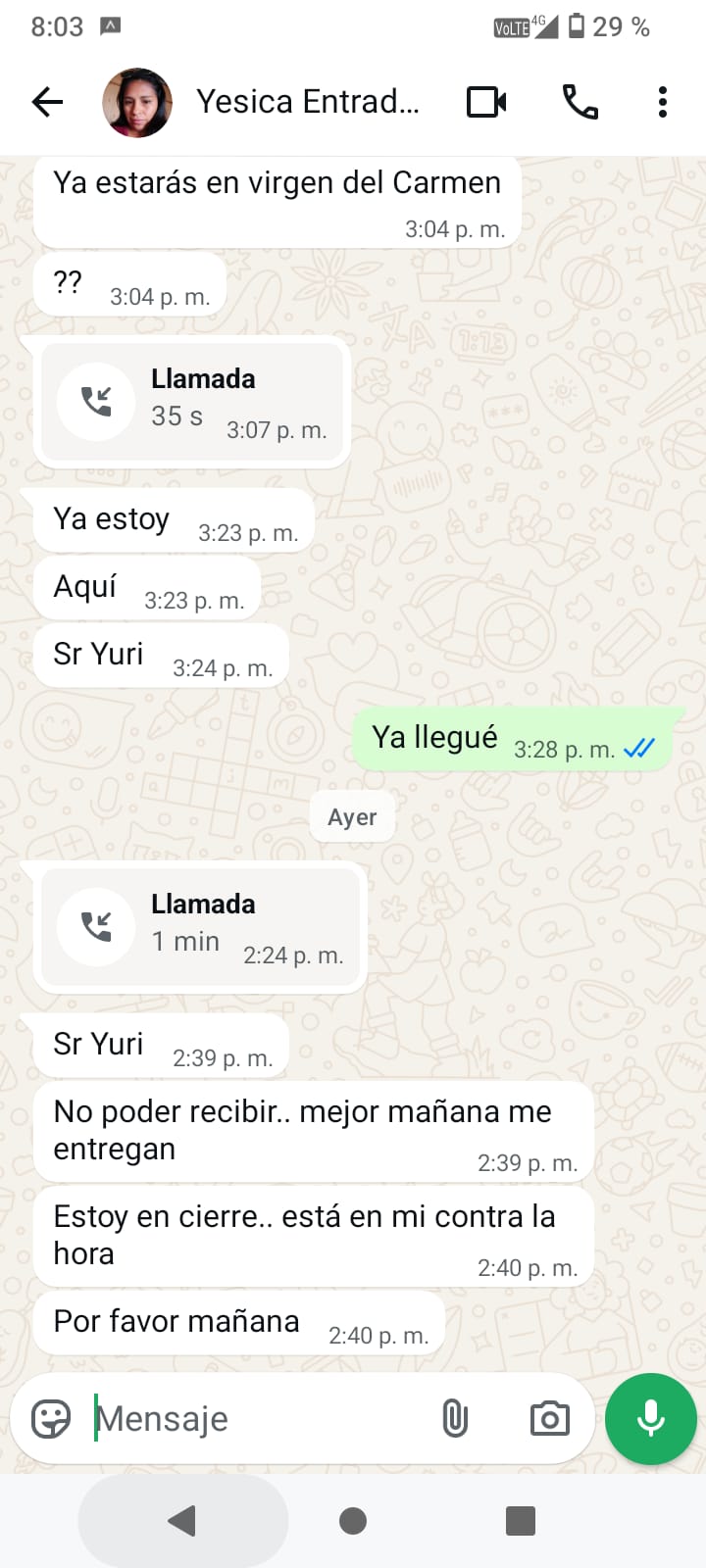
Task: Open the three-dot overflow menu
Action: pos(663,102)
